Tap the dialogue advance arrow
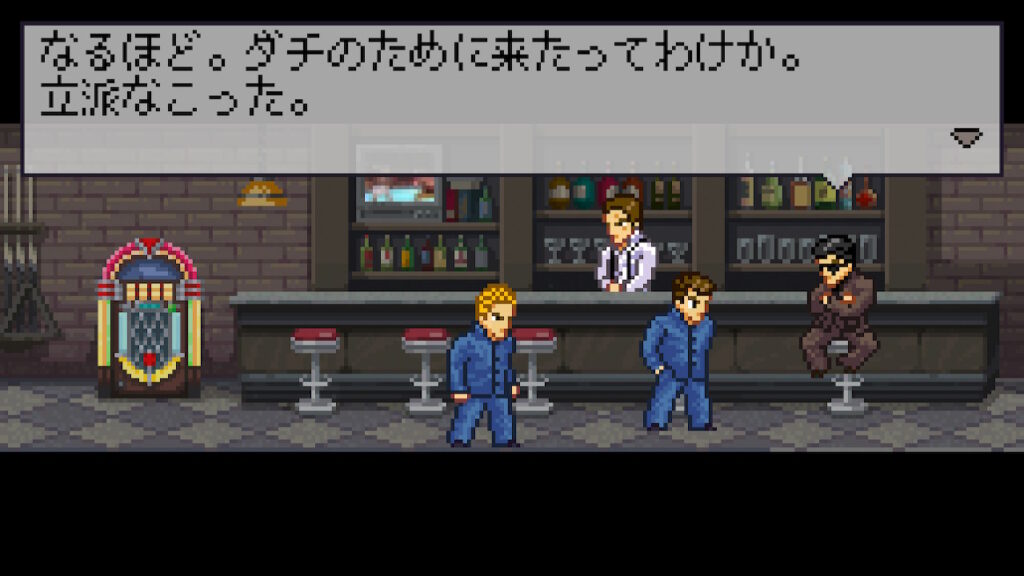The width and height of the screenshot is (1024, 576). pyautogui.click(x=966, y=138)
